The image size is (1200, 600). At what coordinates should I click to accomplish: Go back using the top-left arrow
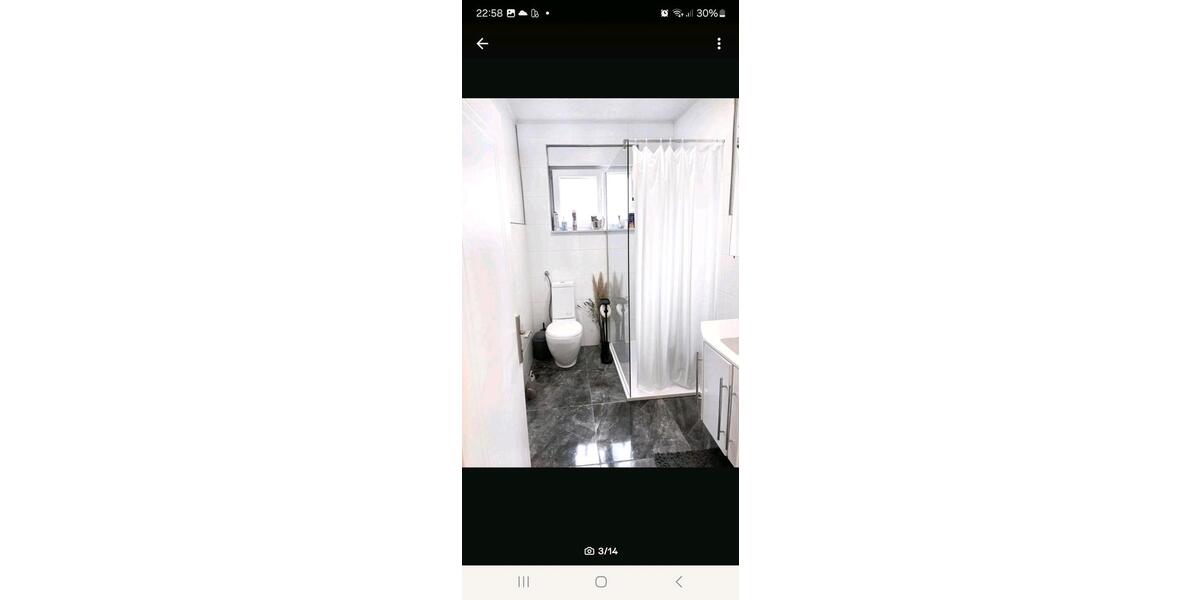tap(482, 44)
